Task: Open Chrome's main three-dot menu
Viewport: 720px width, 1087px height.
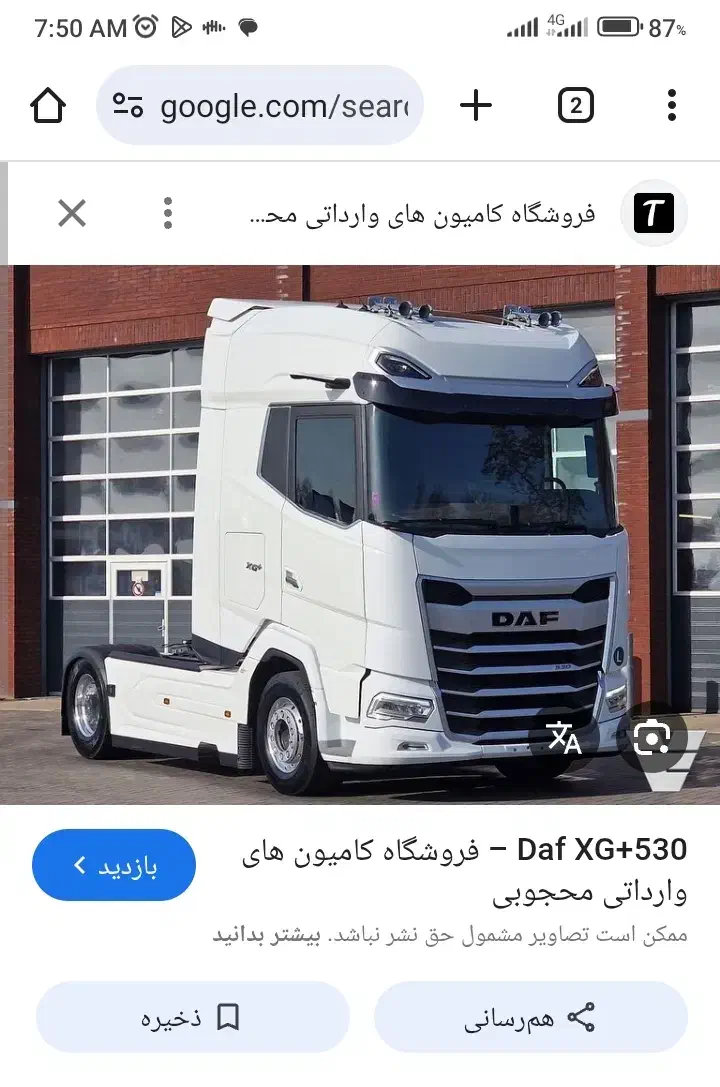Action: (x=670, y=105)
